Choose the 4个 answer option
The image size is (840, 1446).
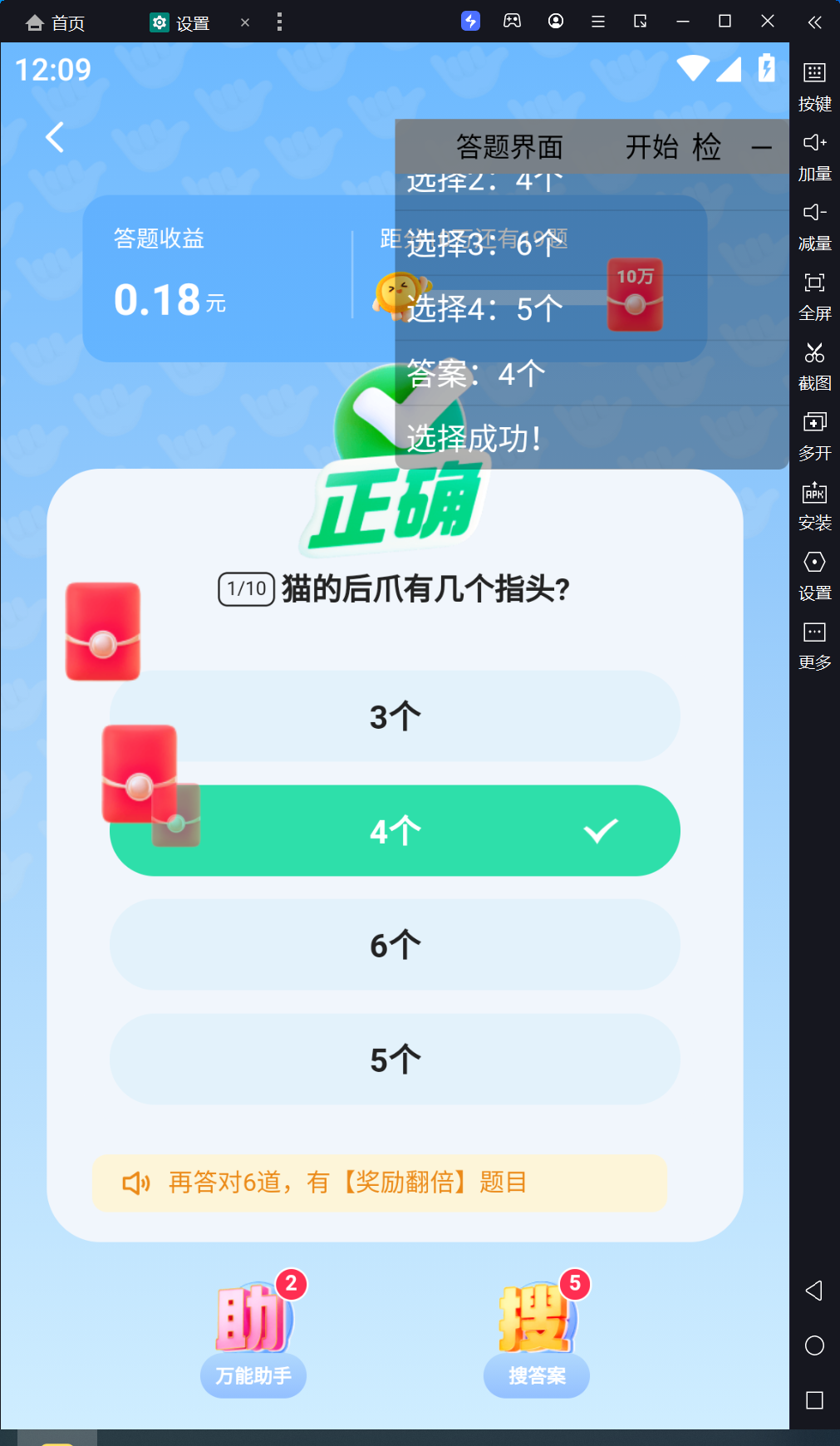pyautogui.click(x=395, y=831)
